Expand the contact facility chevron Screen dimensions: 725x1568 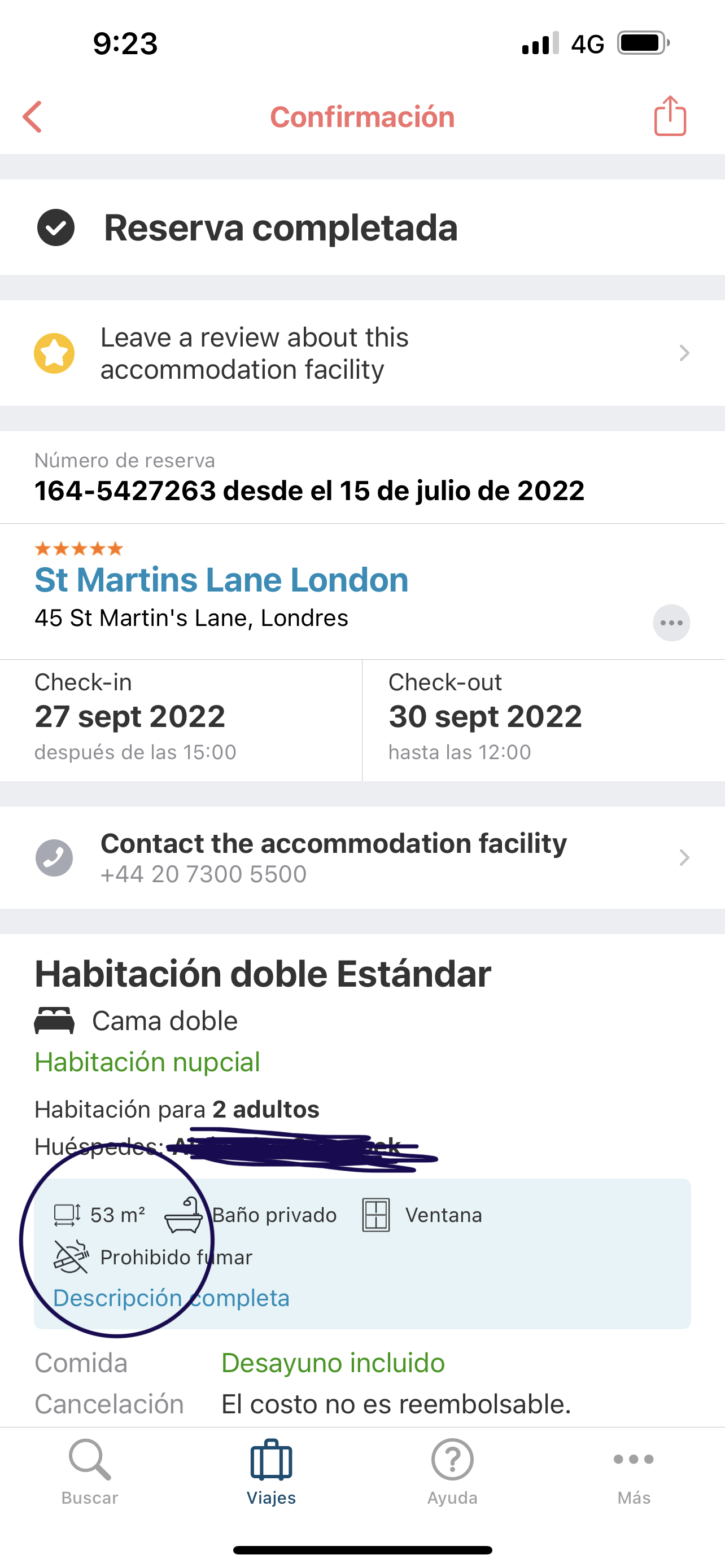pyautogui.click(x=685, y=857)
